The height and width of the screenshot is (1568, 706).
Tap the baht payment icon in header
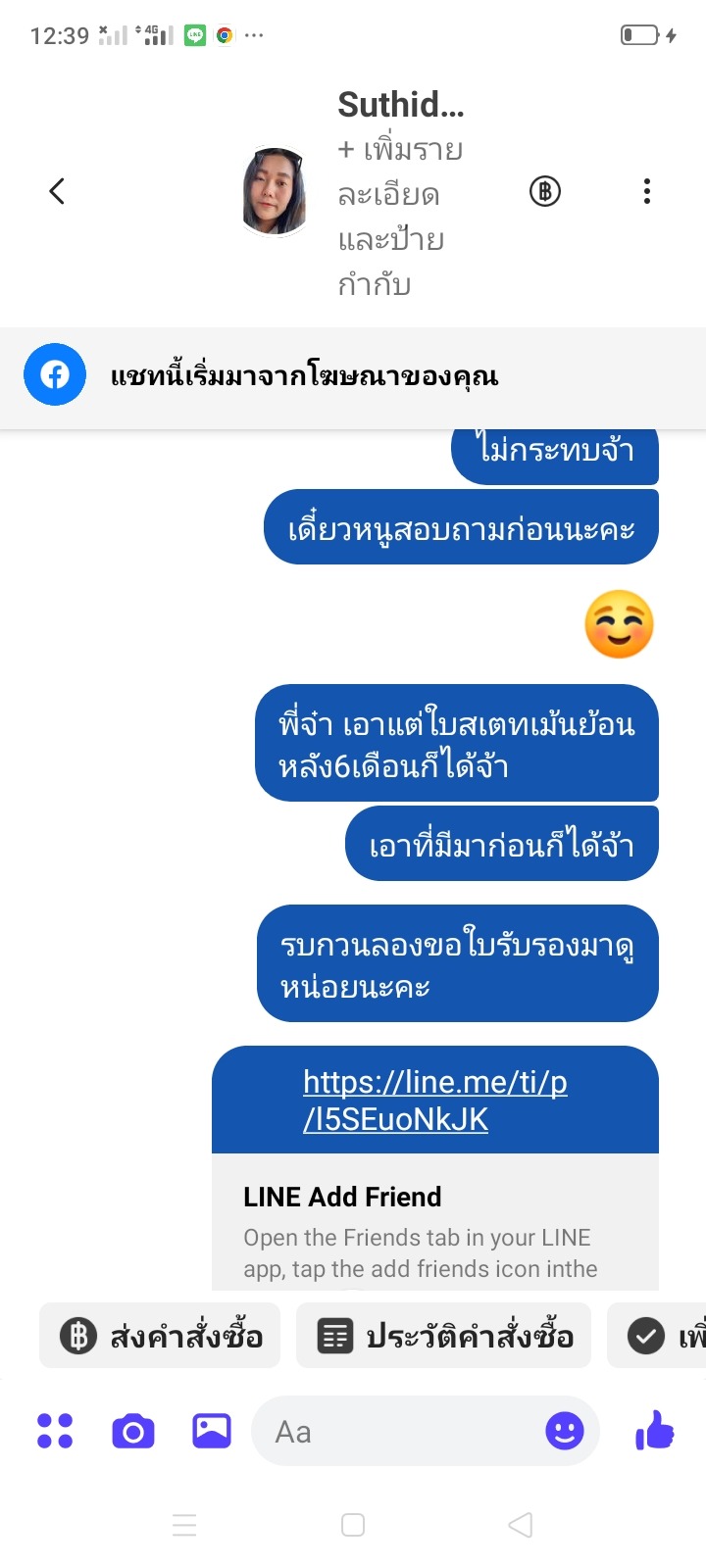[545, 191]
